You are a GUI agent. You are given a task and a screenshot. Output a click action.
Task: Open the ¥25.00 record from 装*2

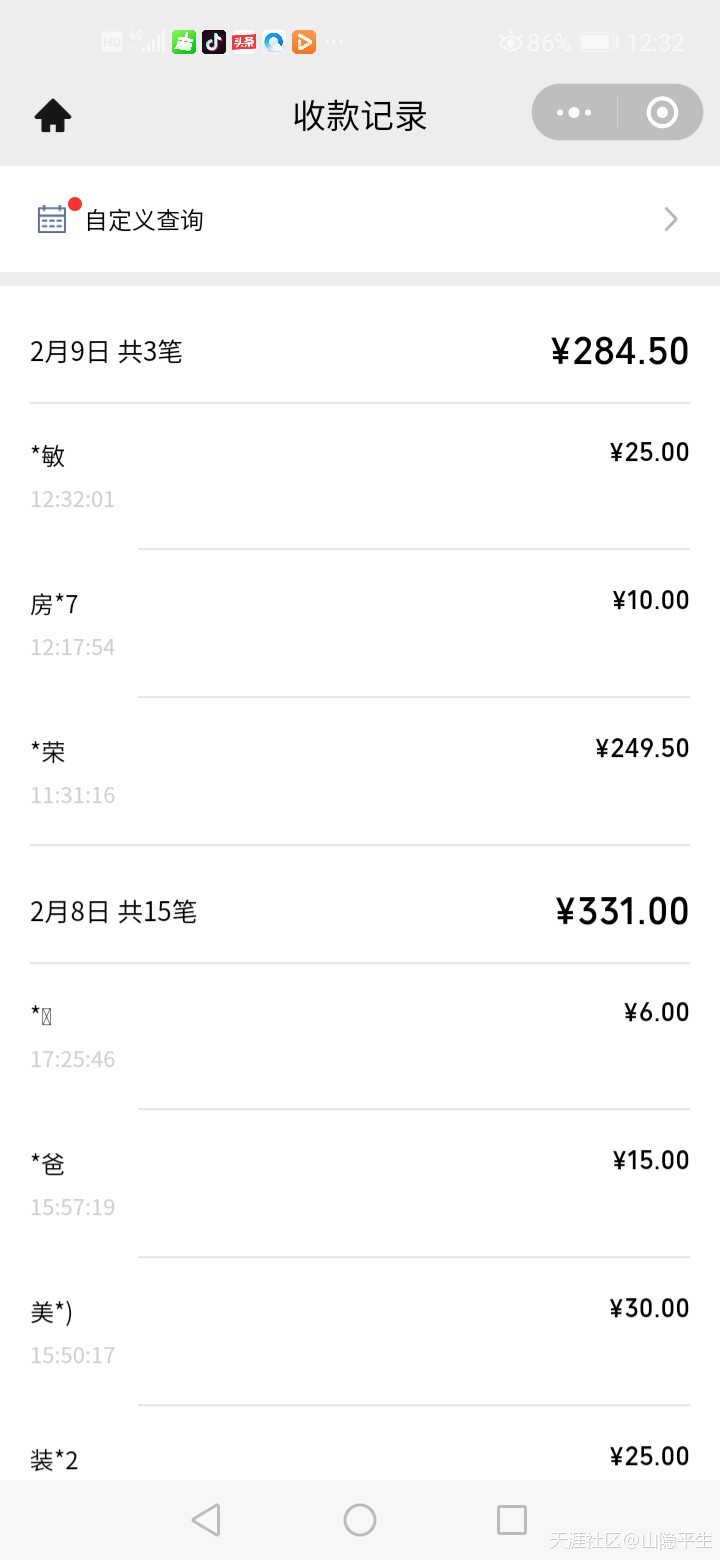click(x=360, y=1443)
